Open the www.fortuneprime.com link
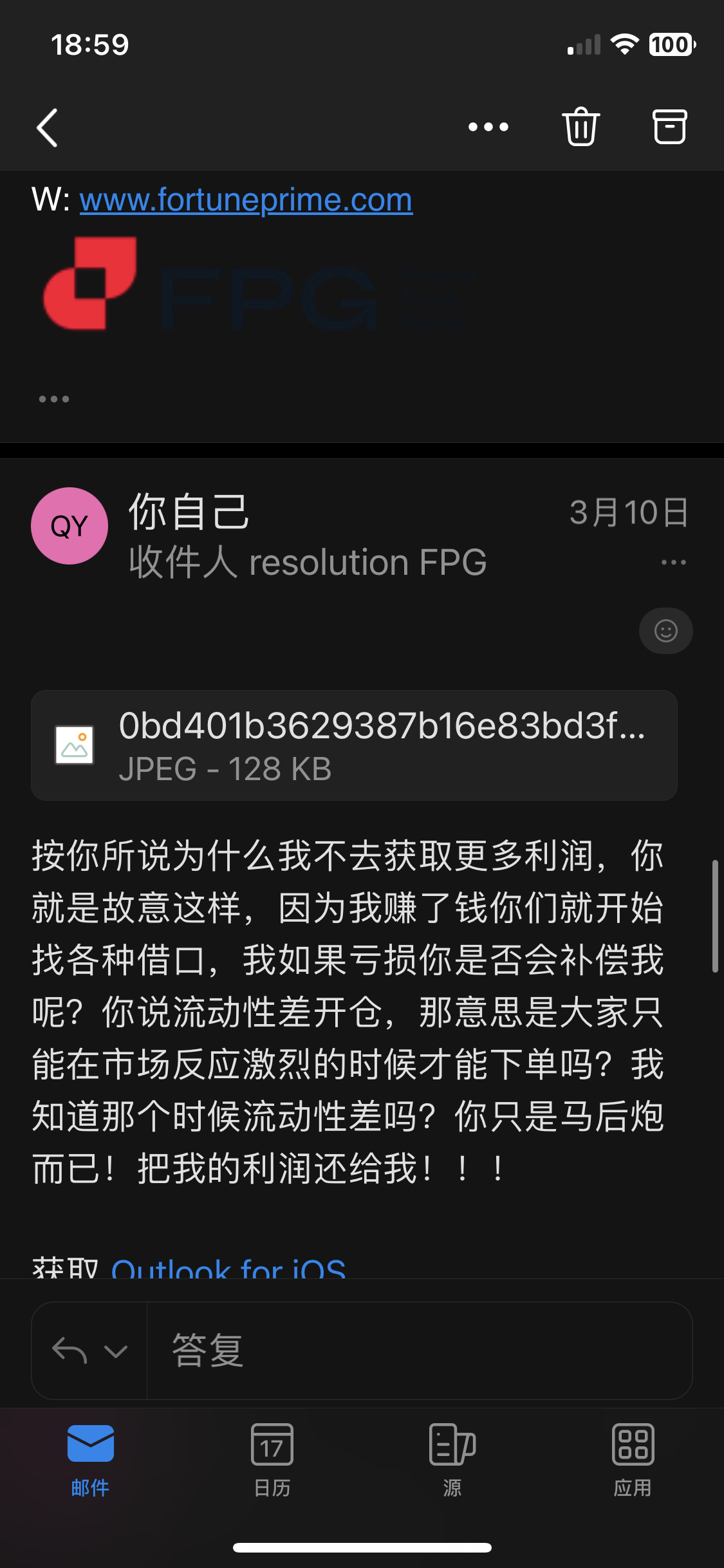 pyautogui.click(x=246, y=200)
